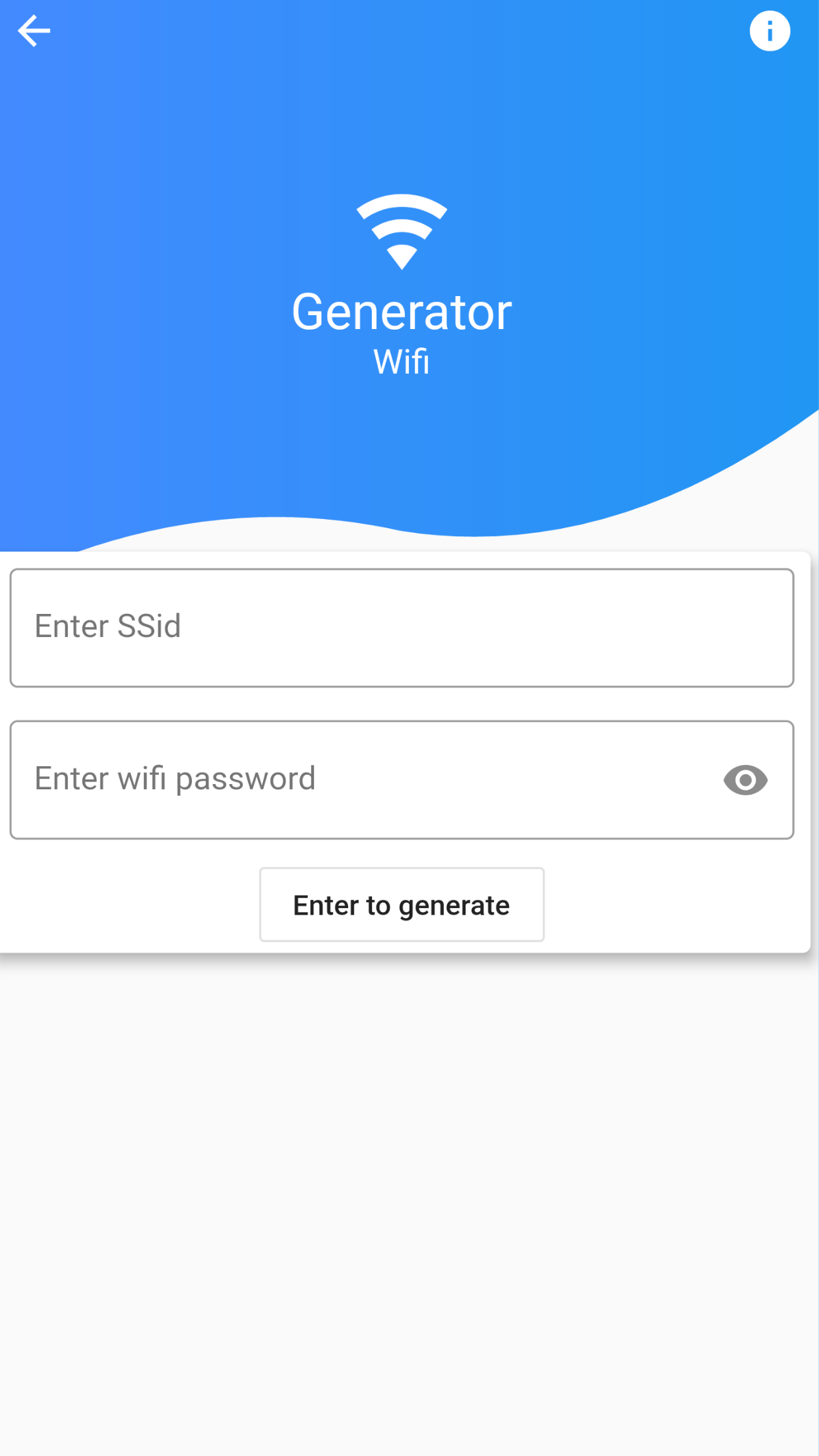Screen dimensions: 819x1456
Task: Go back using the arrow icon
Action: (34, 31)
